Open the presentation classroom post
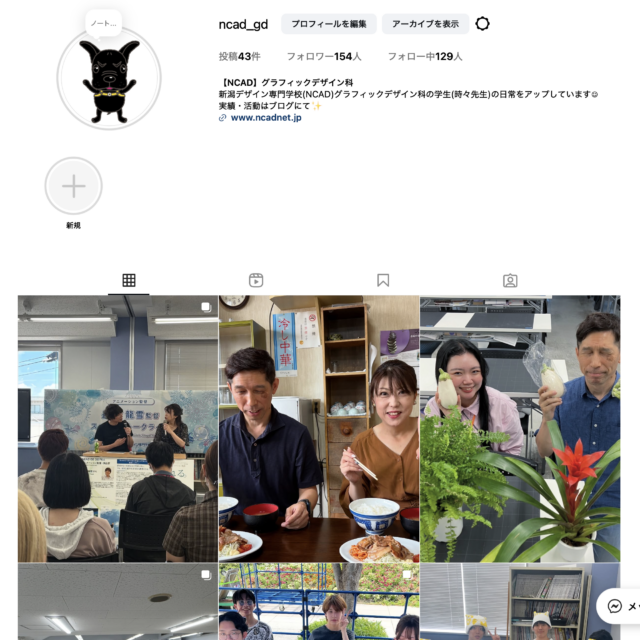 pyautogui.click(x=118, y=428)
